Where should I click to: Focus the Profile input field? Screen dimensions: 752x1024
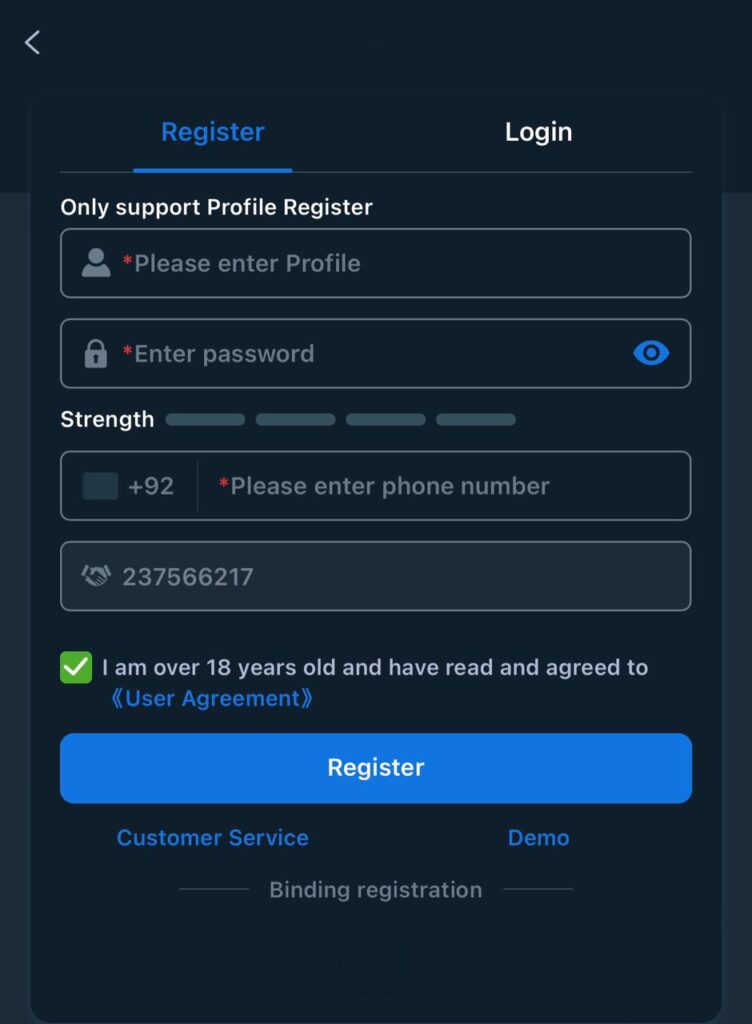coord(400,264)
